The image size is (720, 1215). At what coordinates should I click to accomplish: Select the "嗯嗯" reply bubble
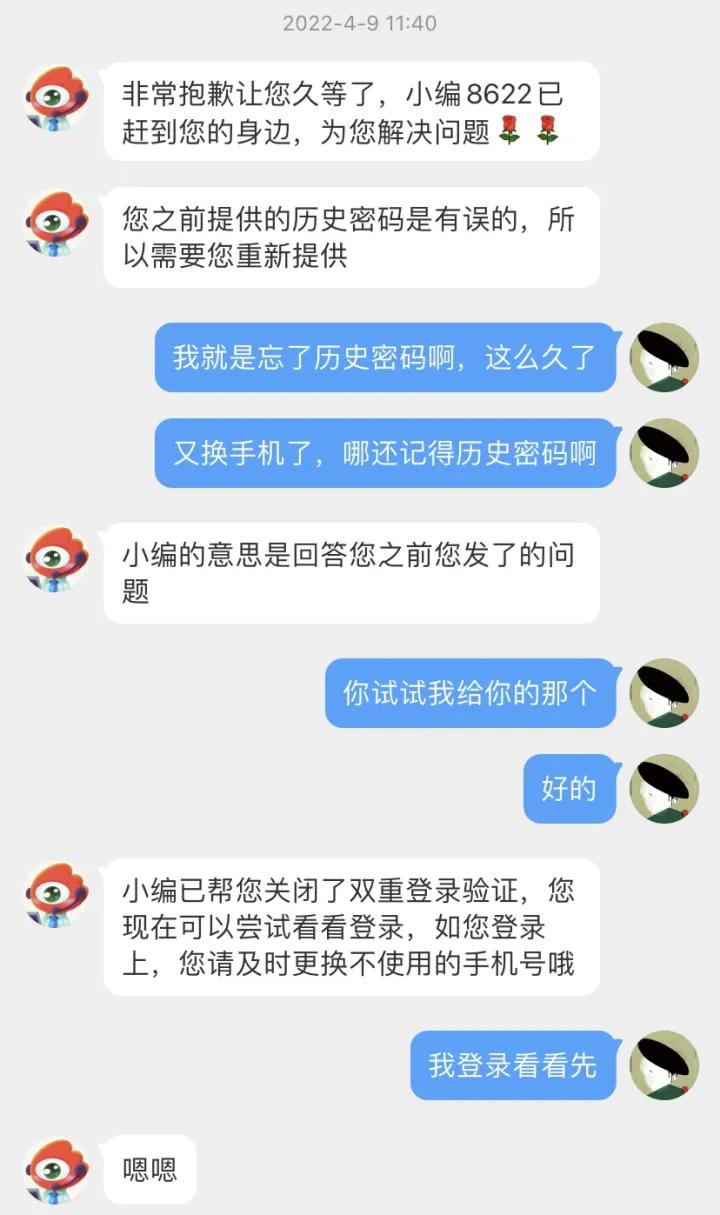[150, 1170]
